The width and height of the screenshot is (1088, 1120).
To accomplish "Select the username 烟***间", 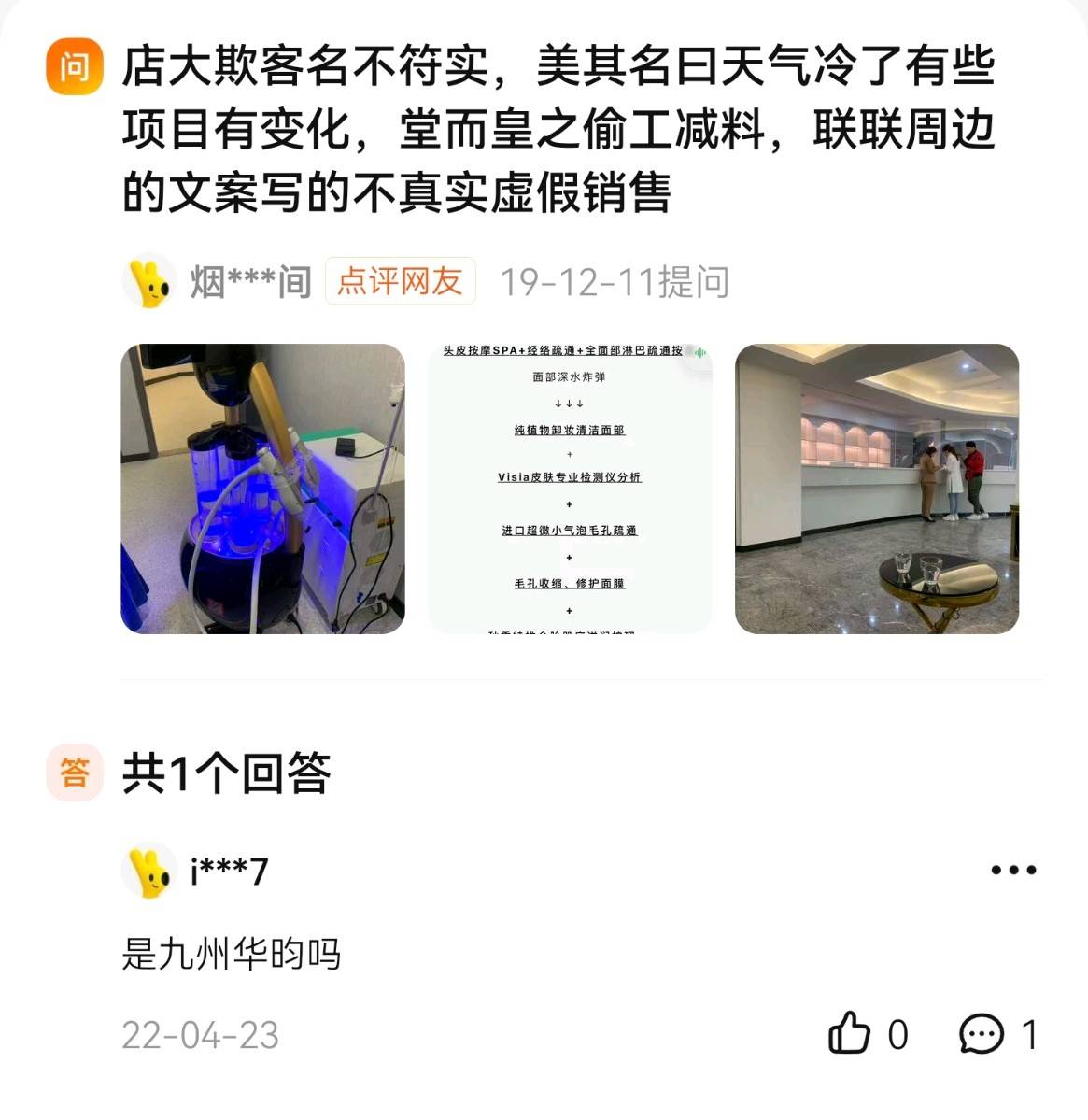I will (248, 280).
